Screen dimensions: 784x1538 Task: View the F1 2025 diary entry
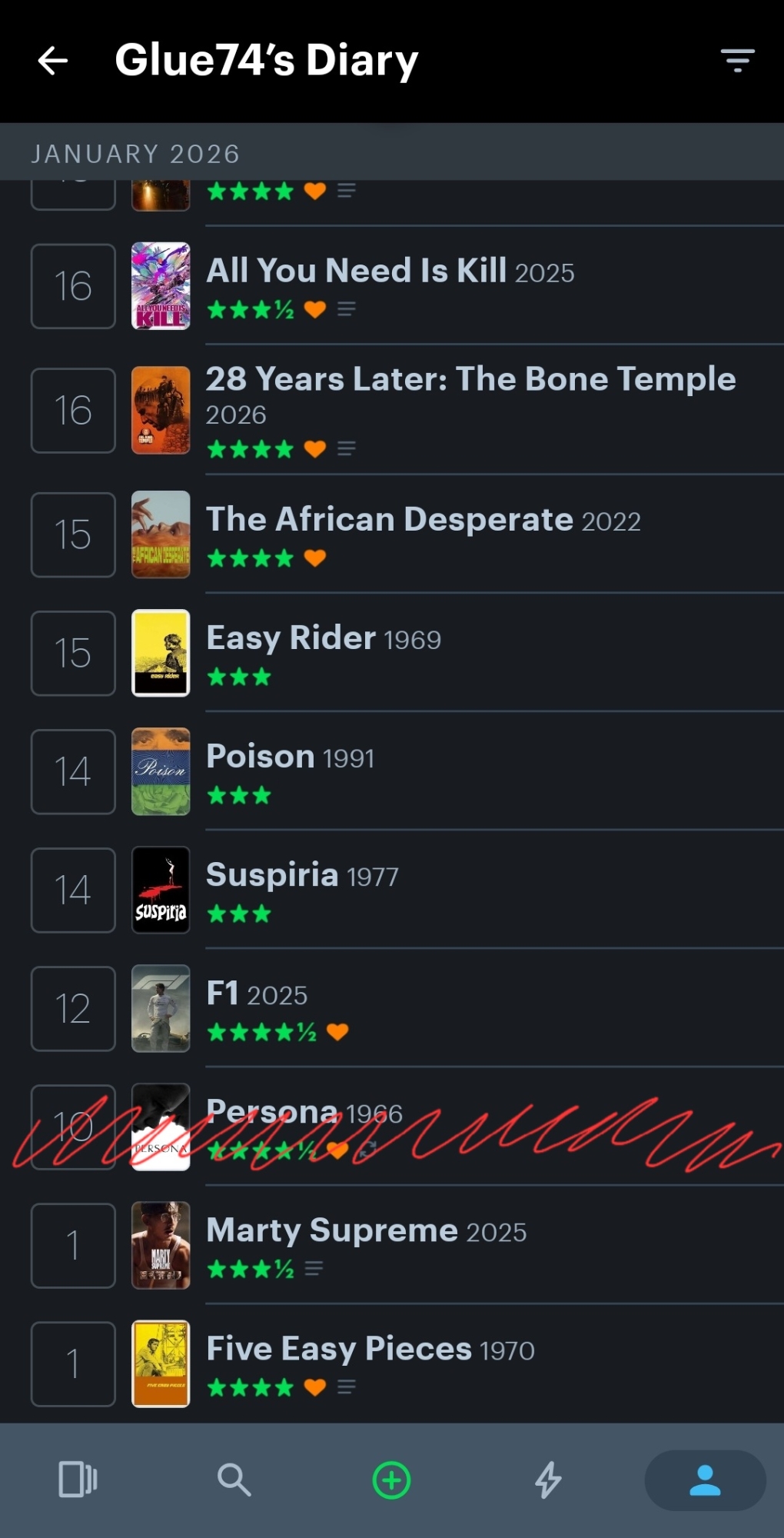tap(257, 994)
